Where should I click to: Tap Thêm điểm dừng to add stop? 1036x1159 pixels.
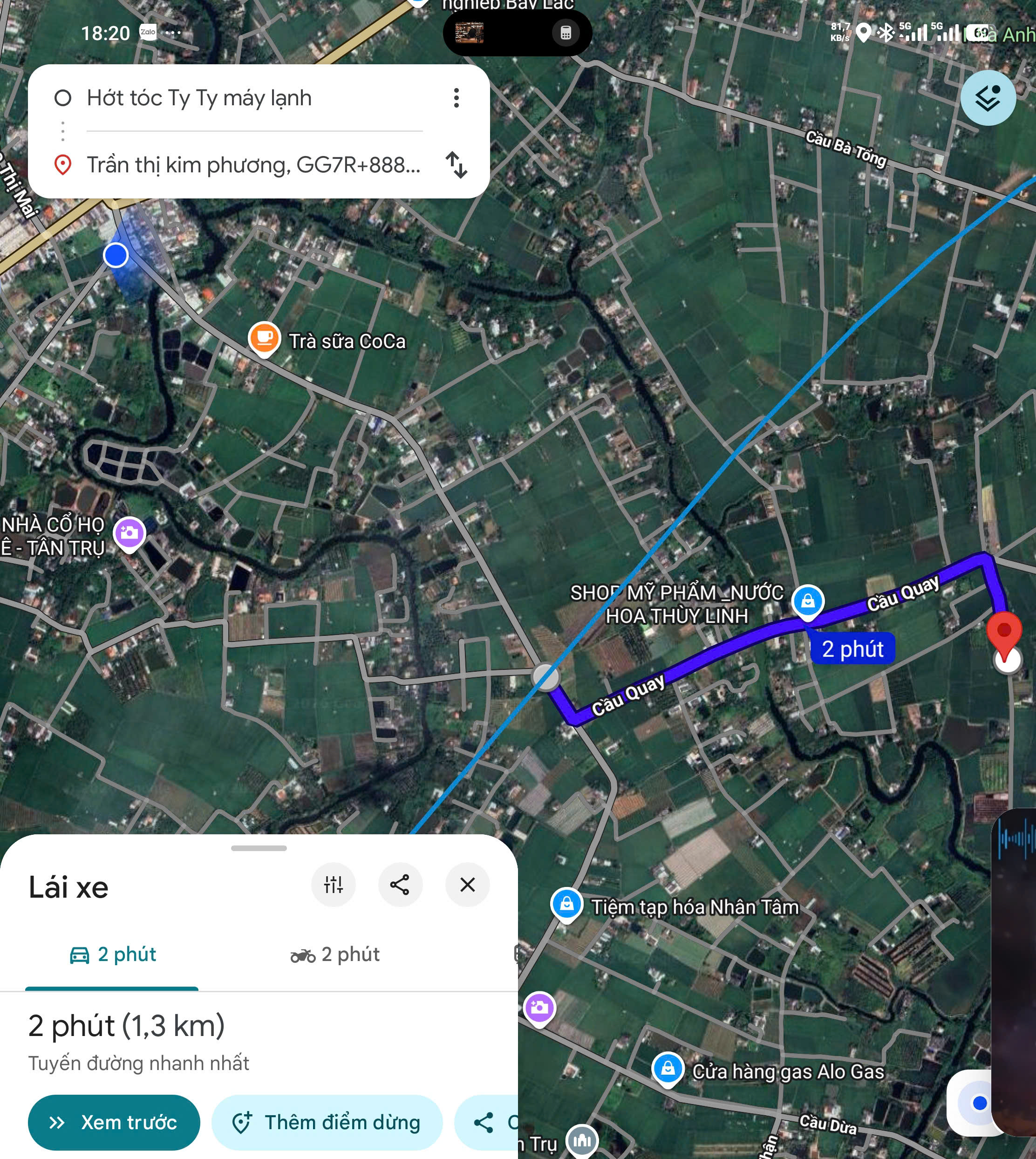point(327,1123)
